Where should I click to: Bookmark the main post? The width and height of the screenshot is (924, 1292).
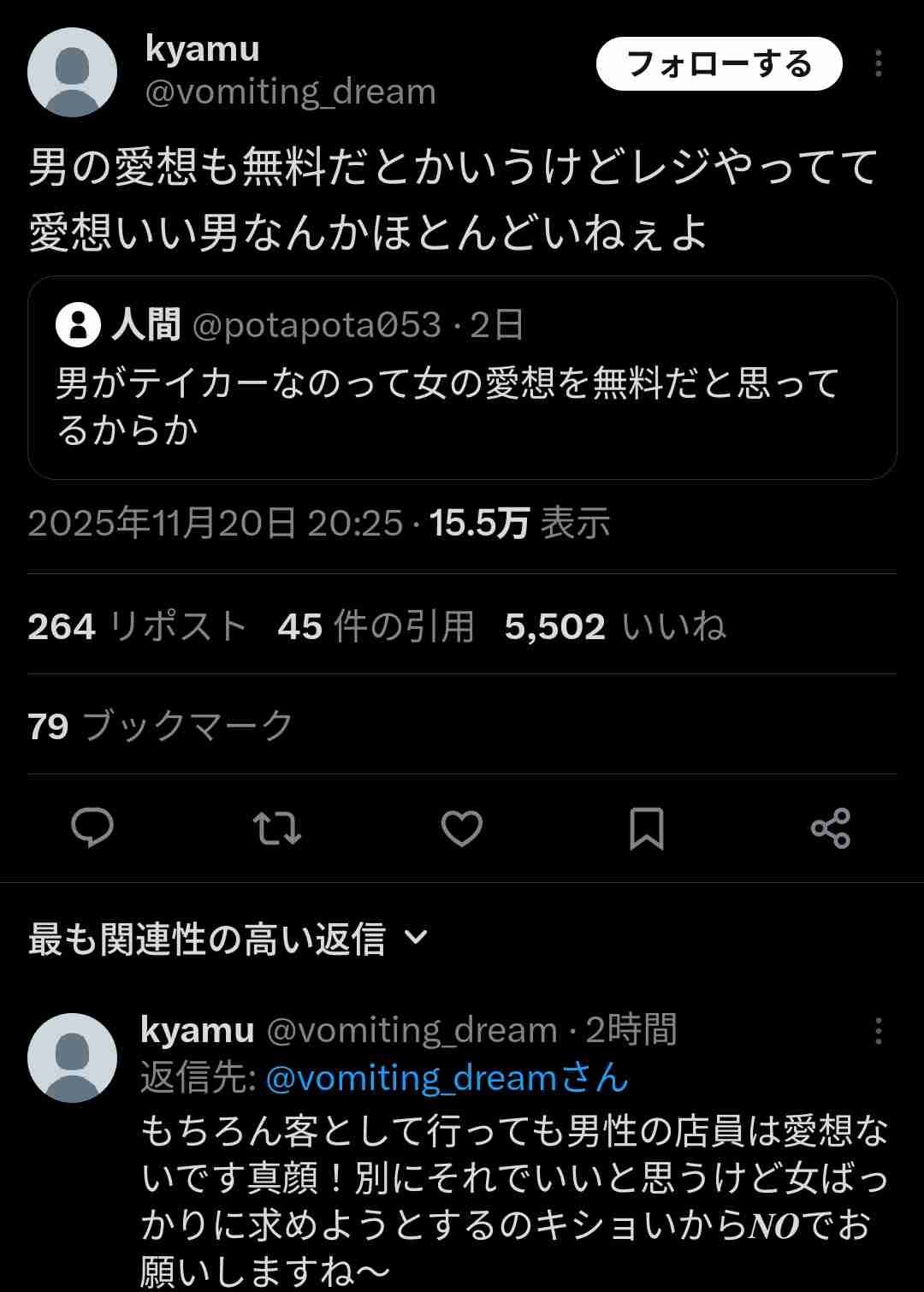(646, 827)
